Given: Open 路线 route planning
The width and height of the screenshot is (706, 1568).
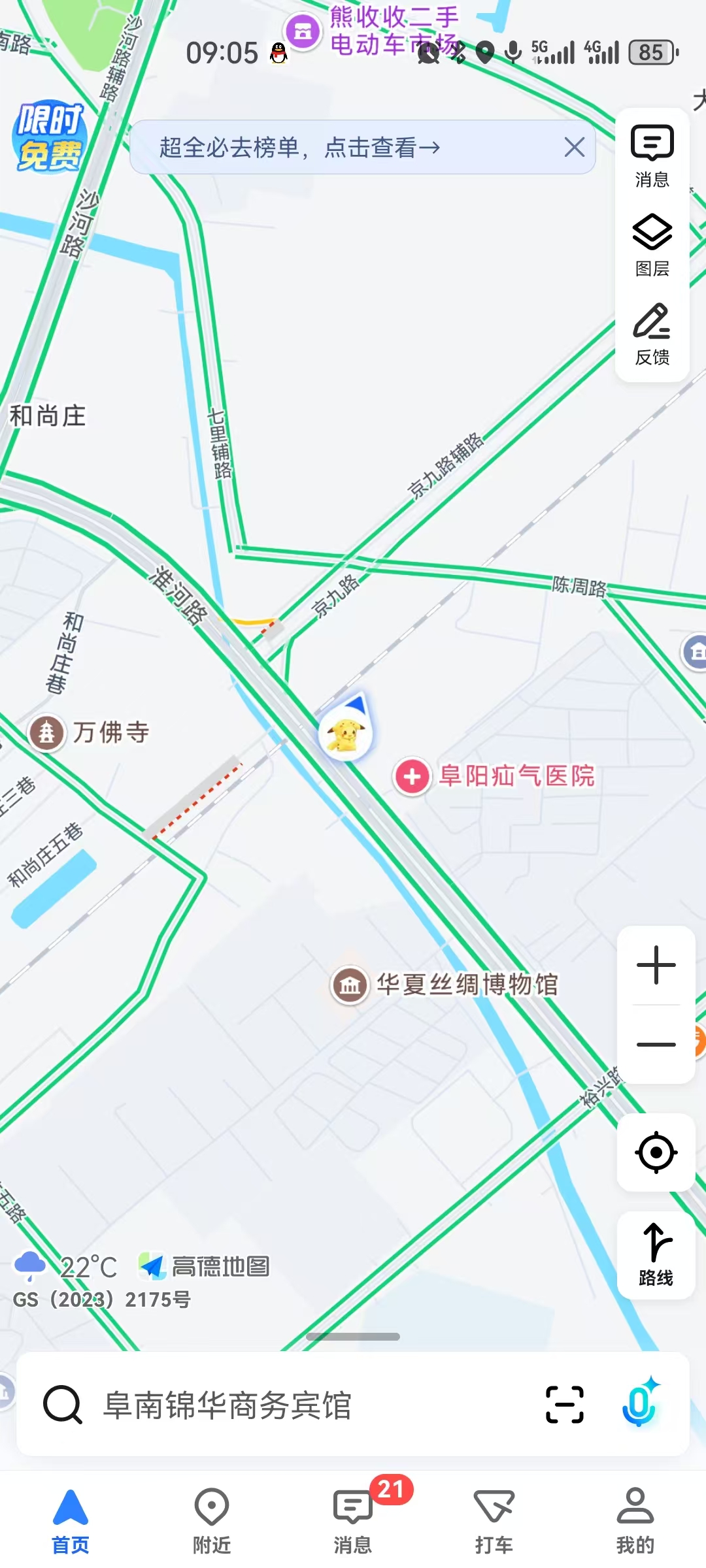Looking at the screenshot, I should [x=656, y=1256].
